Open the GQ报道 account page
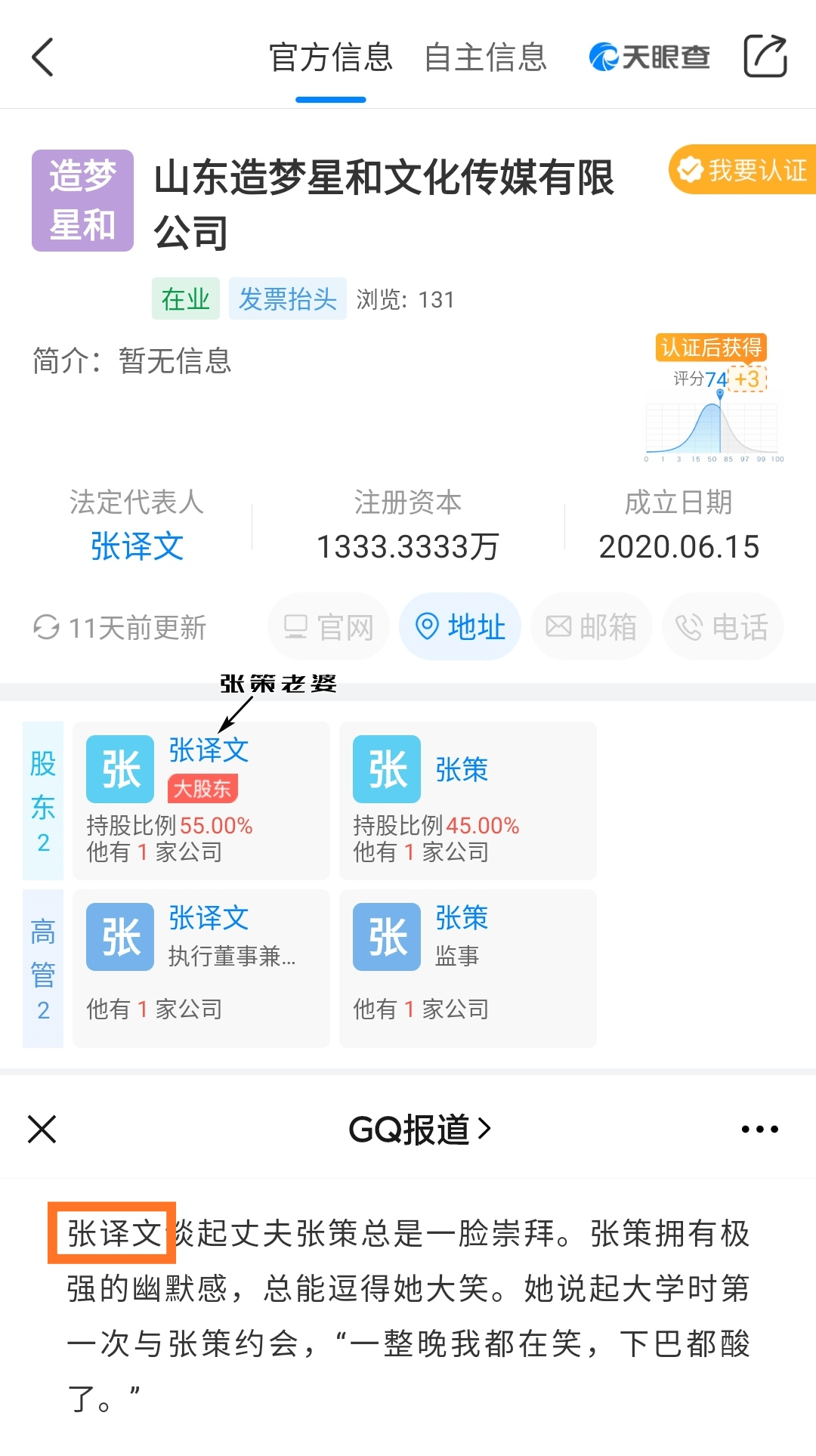 pos(419,1130)
